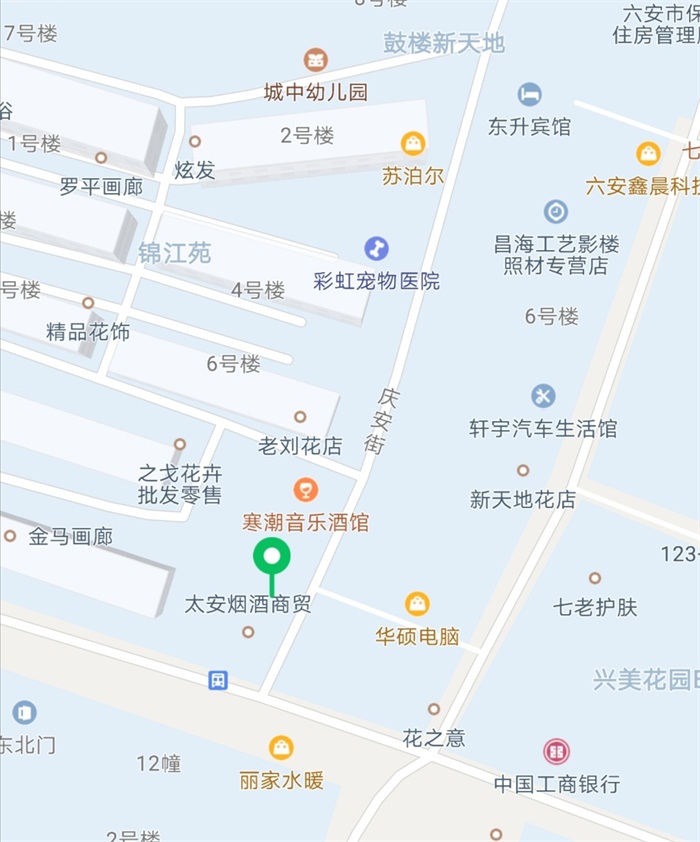Tap the 丽家水暖 shop marker
This screenshot has width=700, height=842.
click(x=282, y=747)
